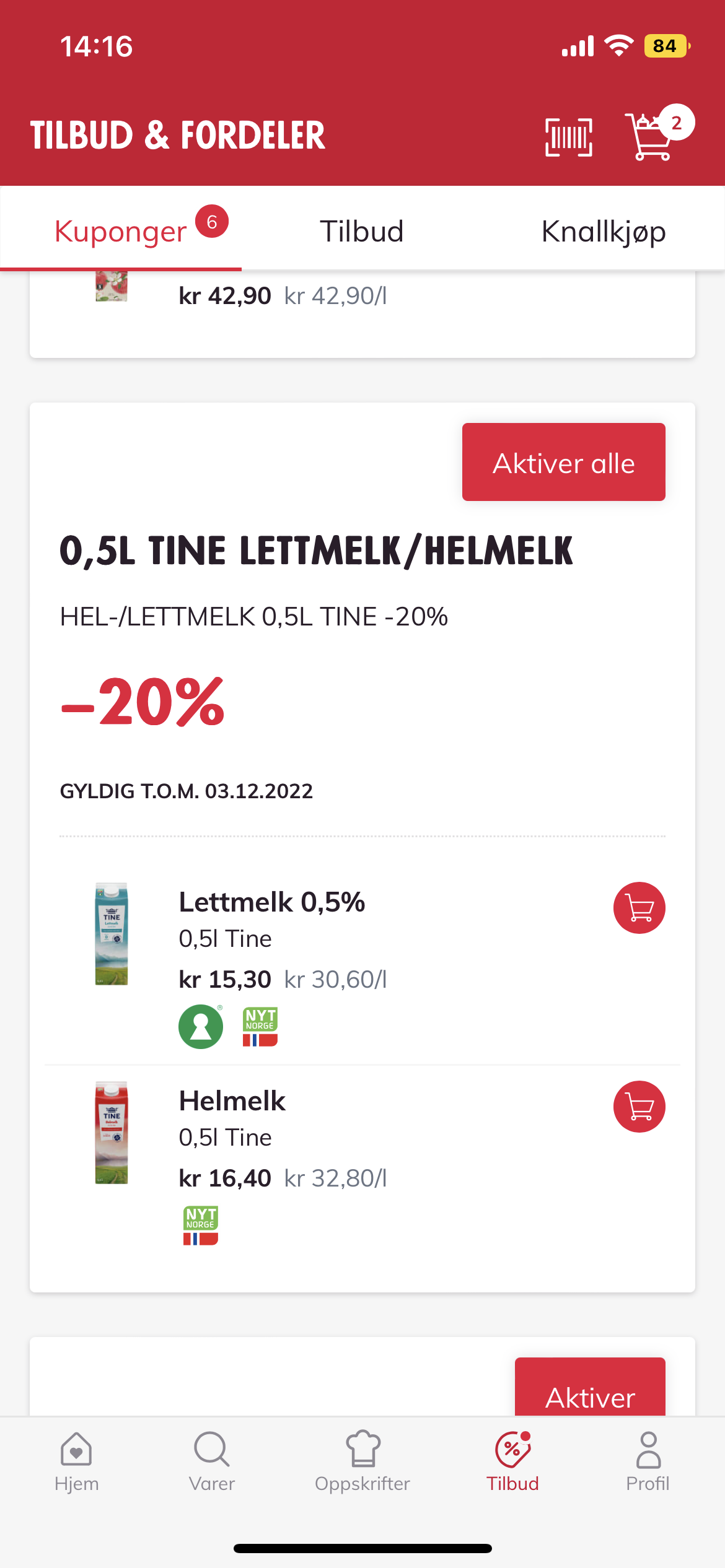Go to the Hjem tab

point(76,1461)
